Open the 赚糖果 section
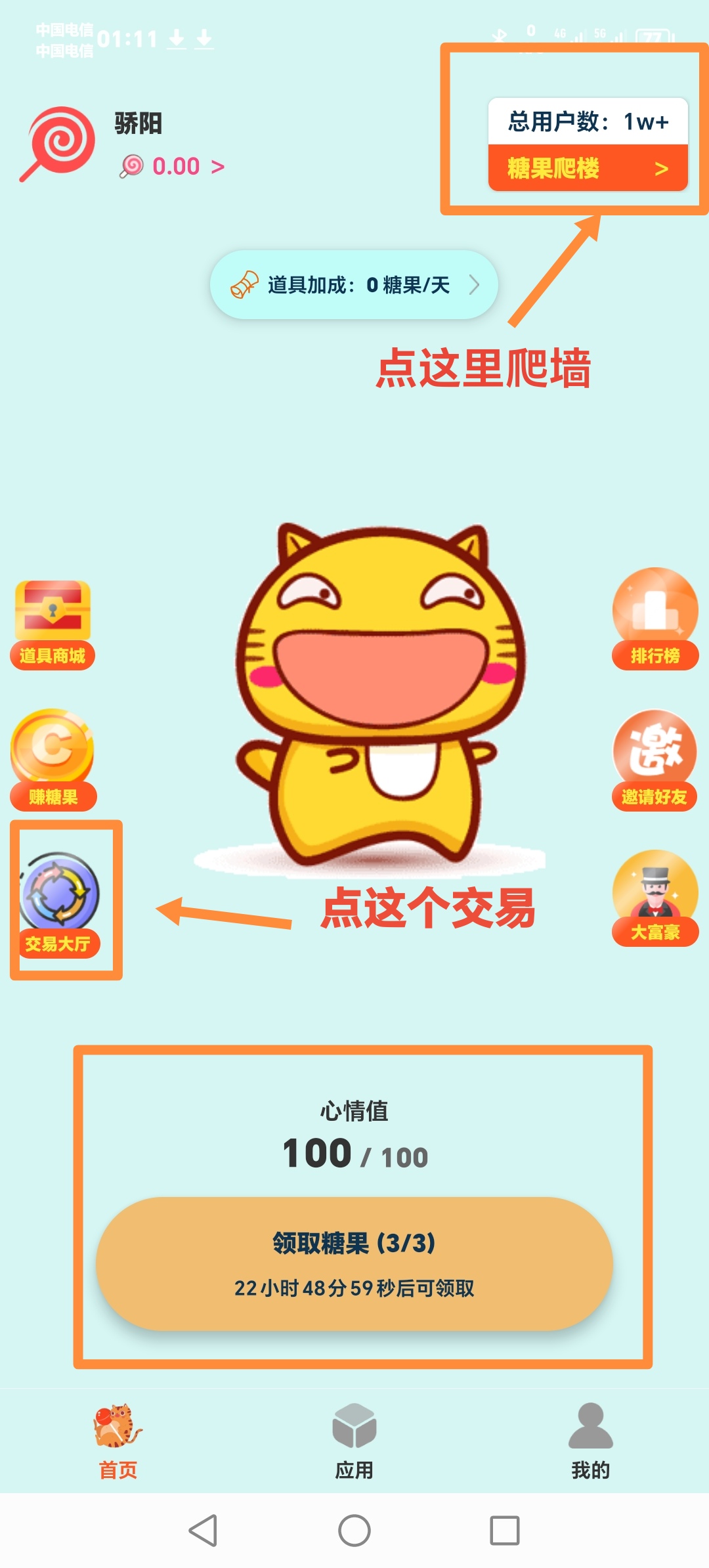Viewport: 709px width, 1568px height. pyautogui.click(x=53, y=760)
